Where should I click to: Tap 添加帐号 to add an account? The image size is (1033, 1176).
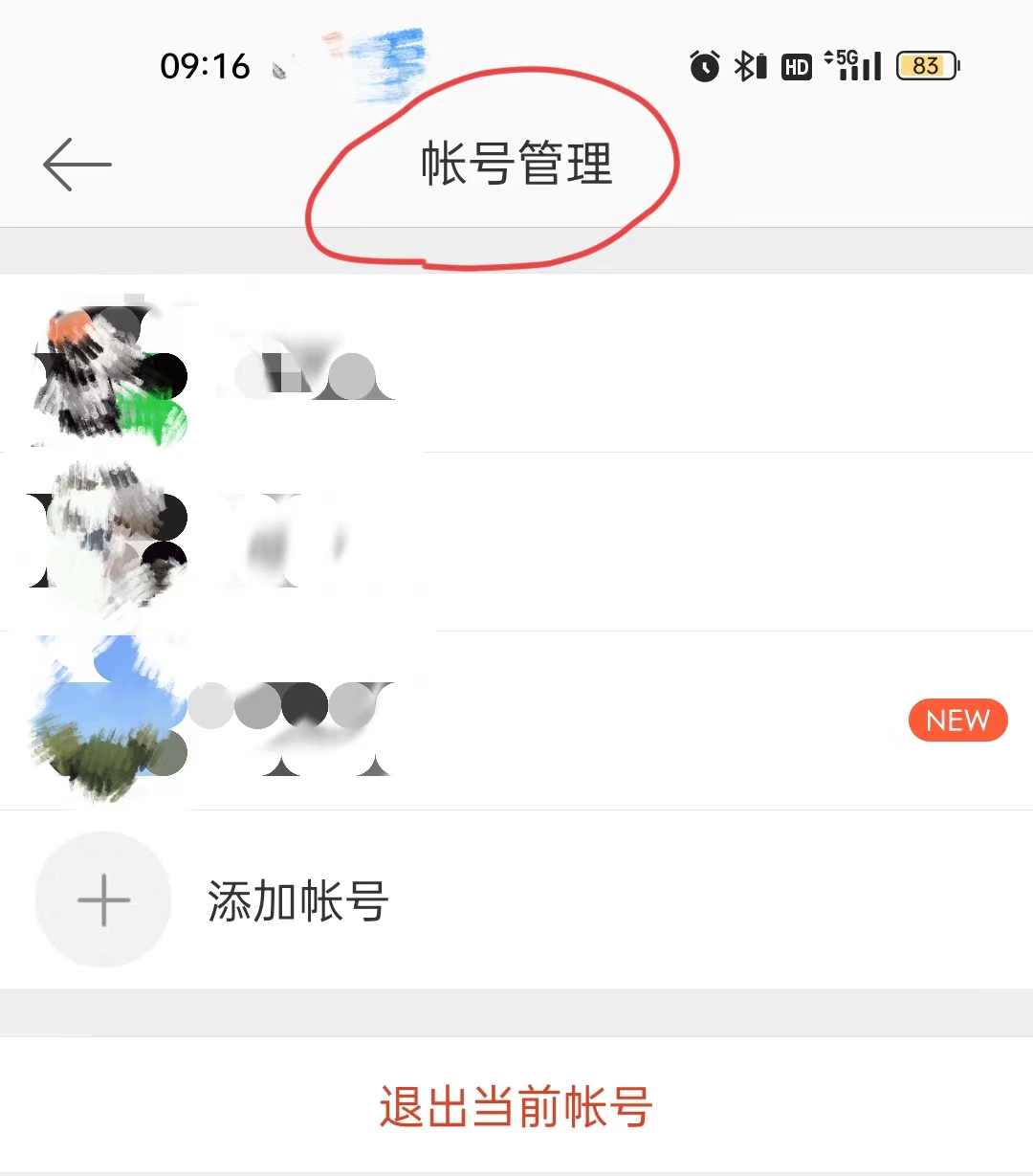tap(297, 901)
